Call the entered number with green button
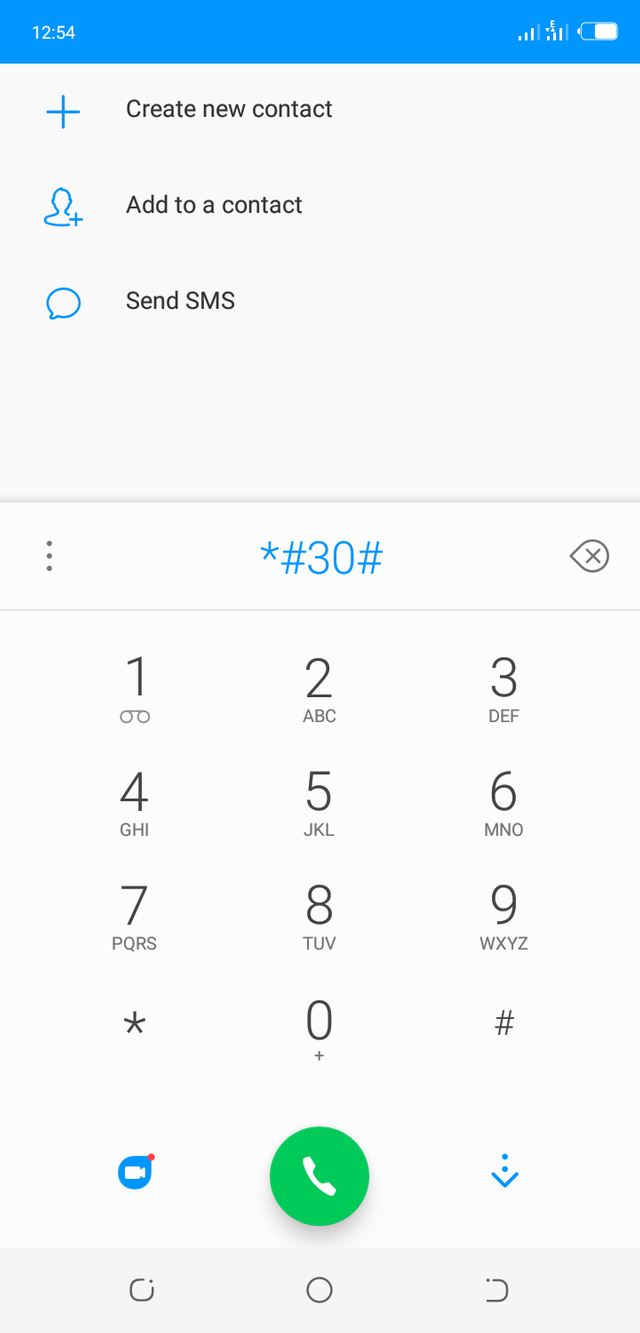This screenshot has height=1333, width=640. point(319,1176)
